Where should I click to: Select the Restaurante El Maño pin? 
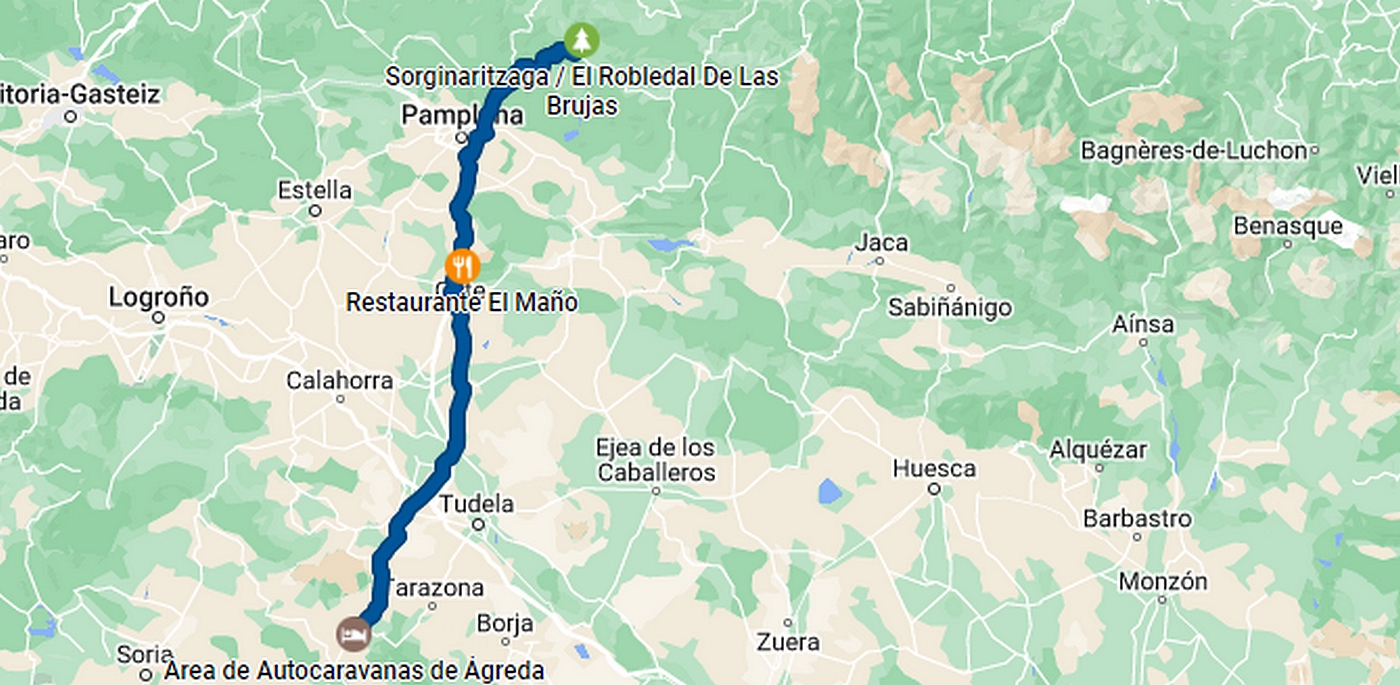coord(461,266)
